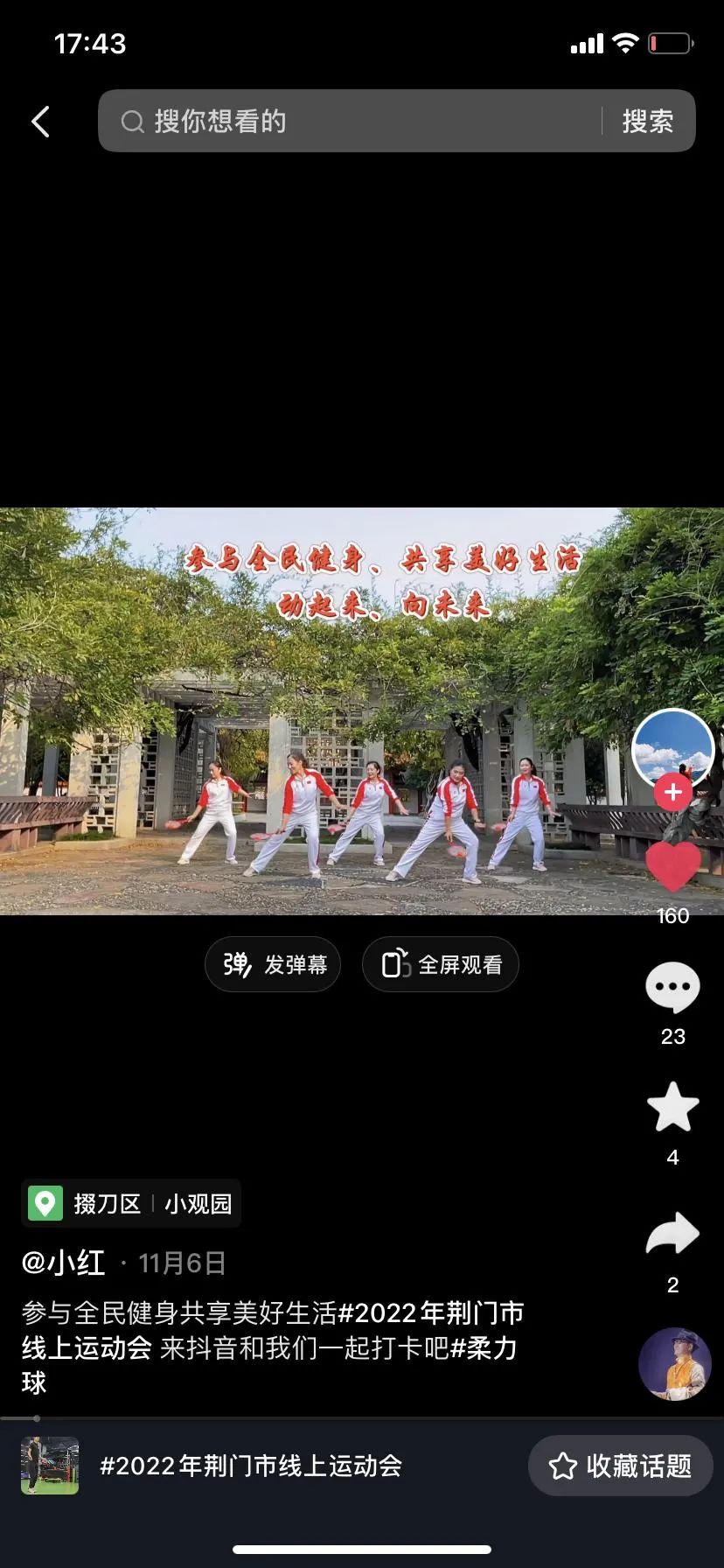Share the video with the arrow icon
This screenshot has height=1568, width=724.
click(672, 1234)
